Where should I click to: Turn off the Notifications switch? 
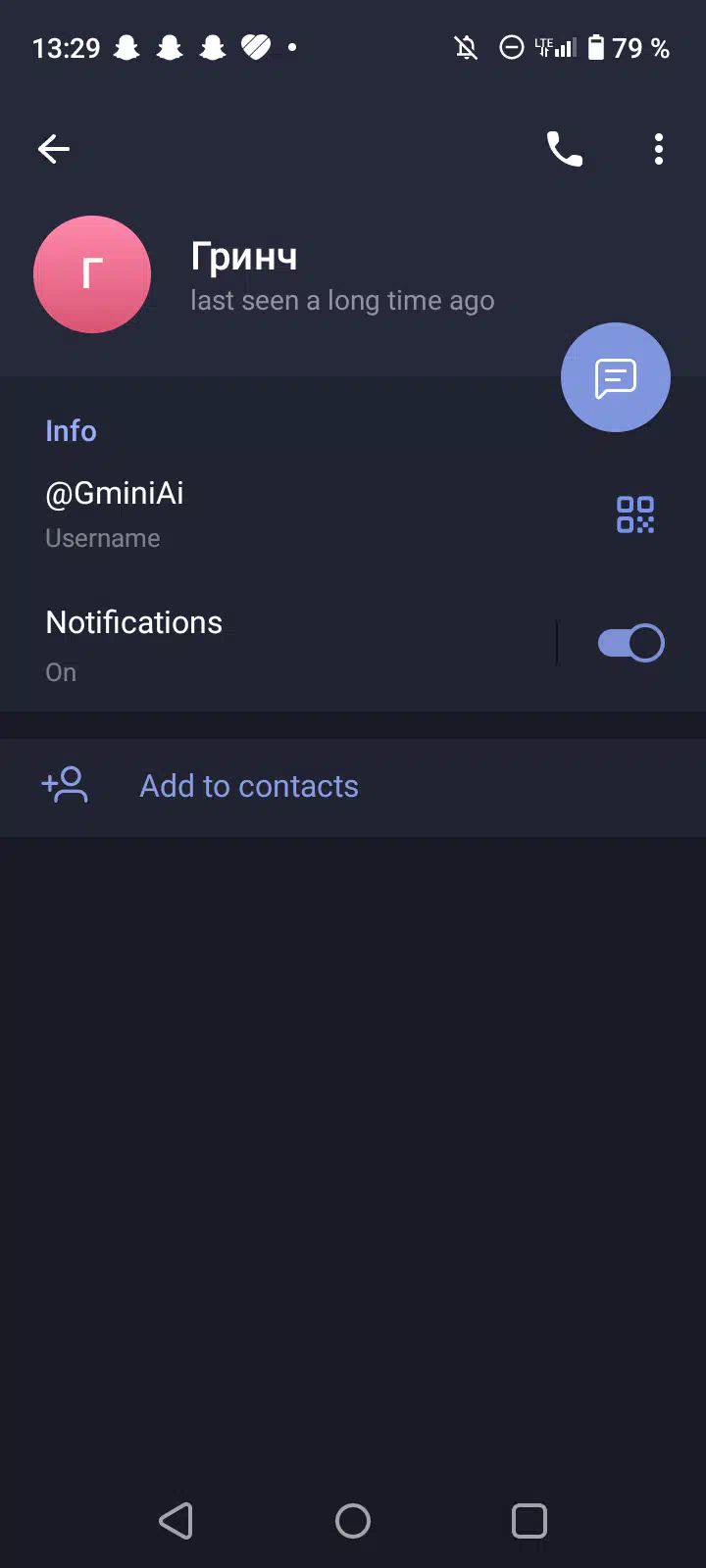(631, 643)
